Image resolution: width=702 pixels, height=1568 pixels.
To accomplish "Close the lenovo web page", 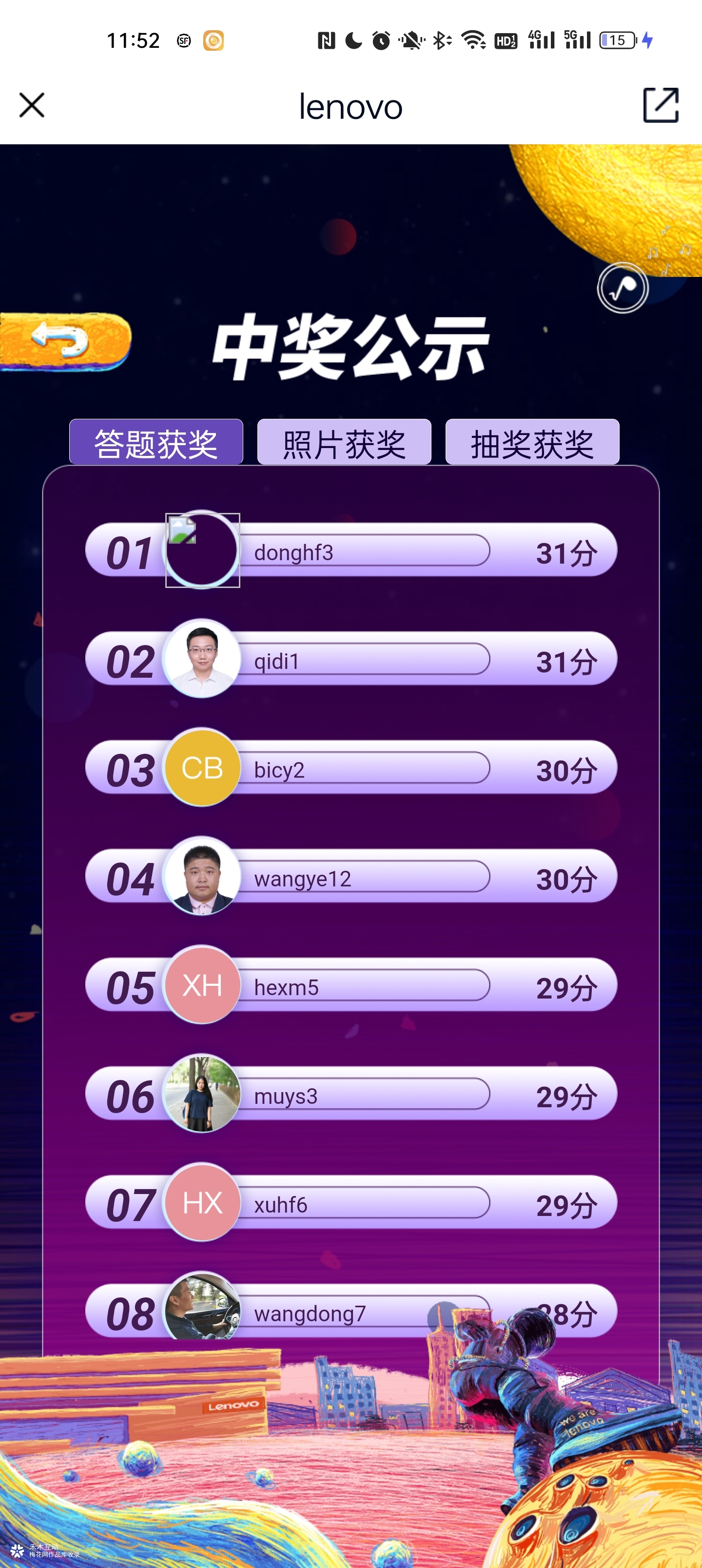I will point(32,105).
